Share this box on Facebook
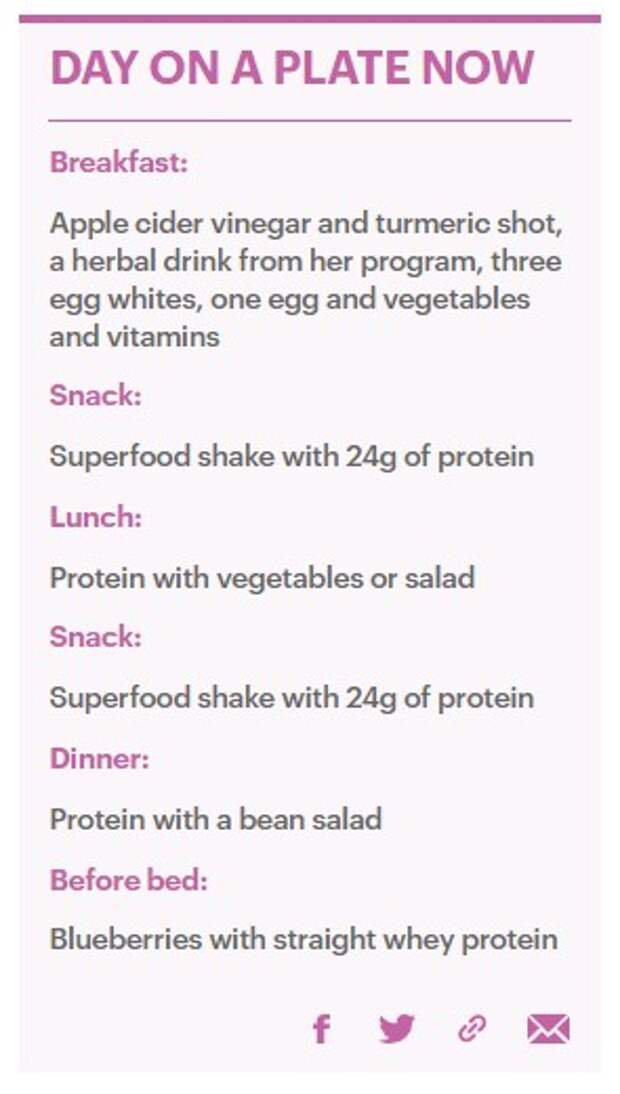620x1094 pixels. [322, 1029]
